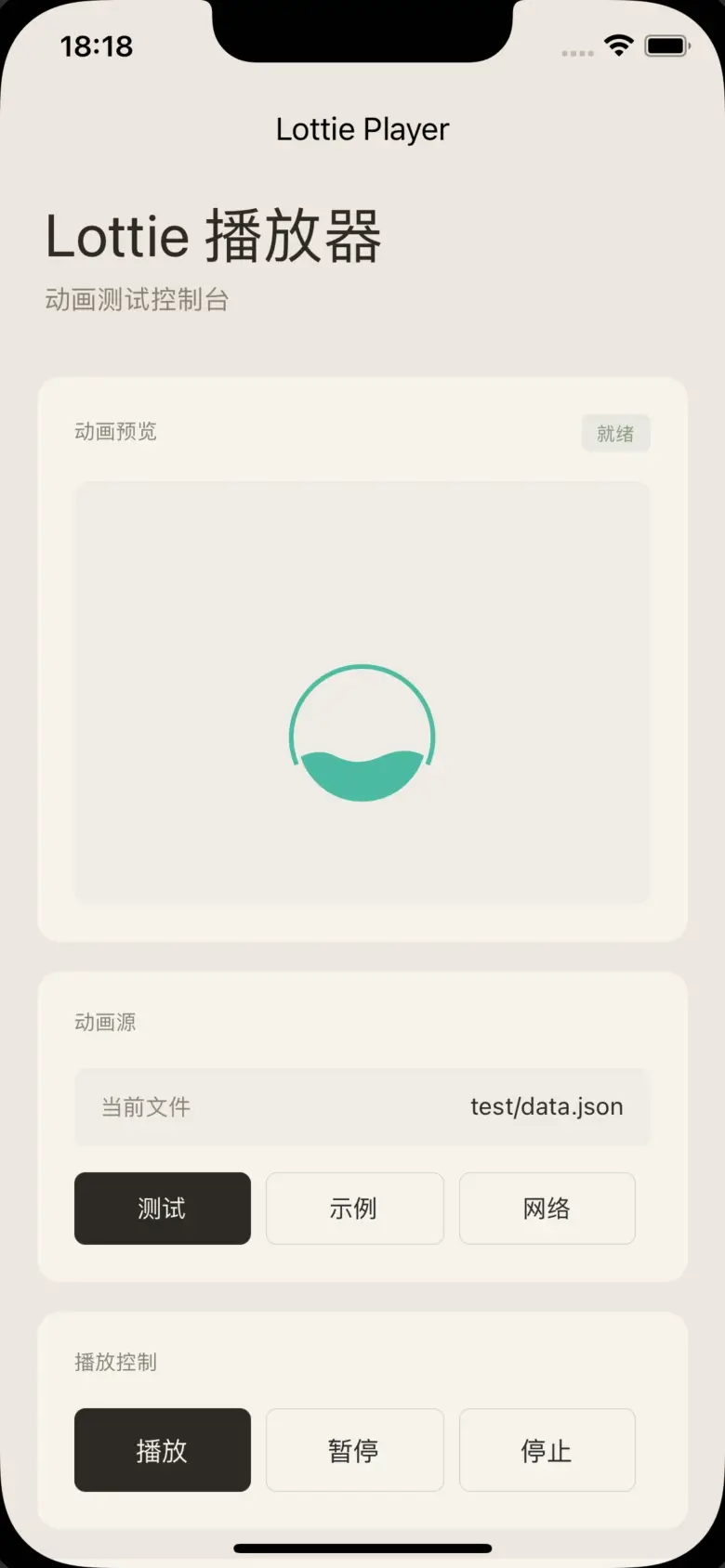Choose the 网络 animation source

click(547, 1208)
